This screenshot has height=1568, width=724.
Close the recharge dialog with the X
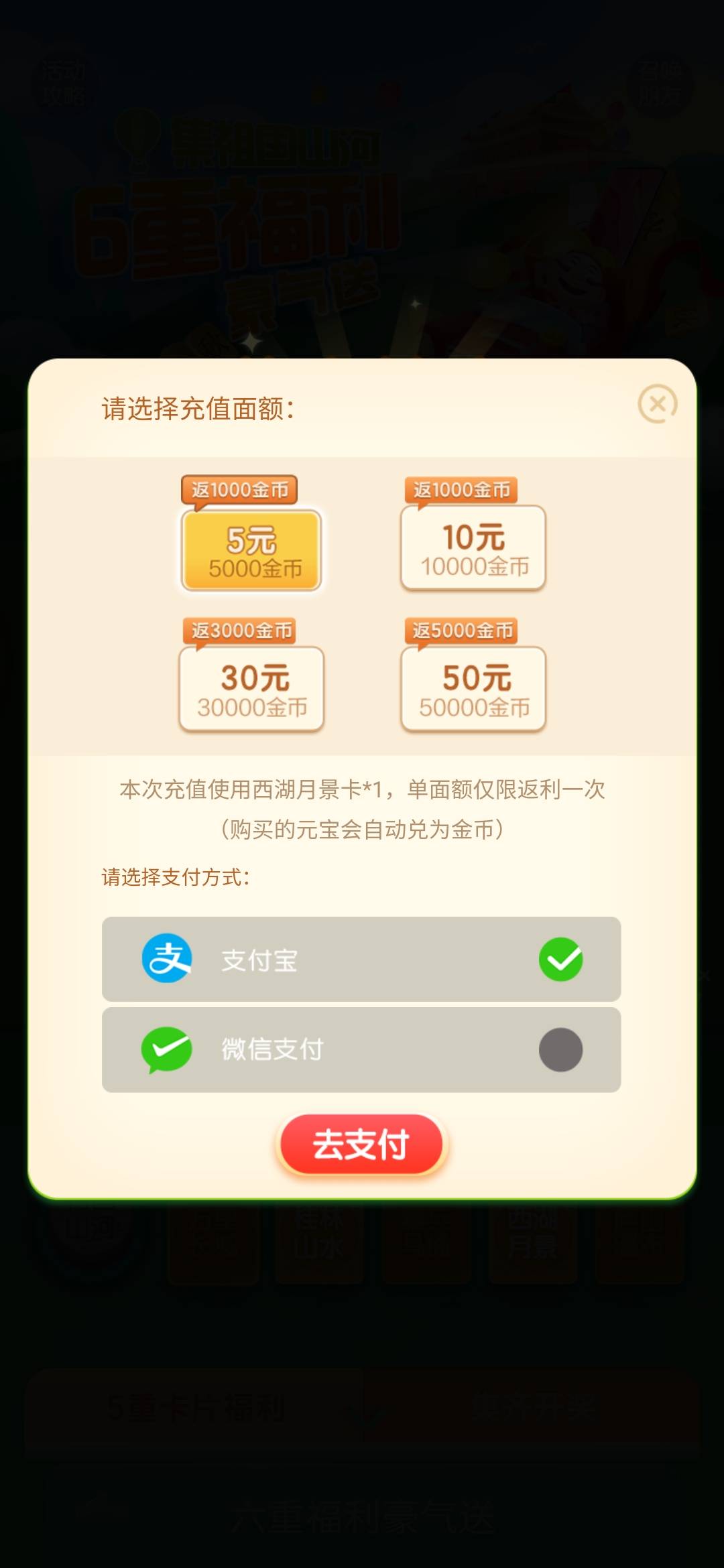click(658, 403)
